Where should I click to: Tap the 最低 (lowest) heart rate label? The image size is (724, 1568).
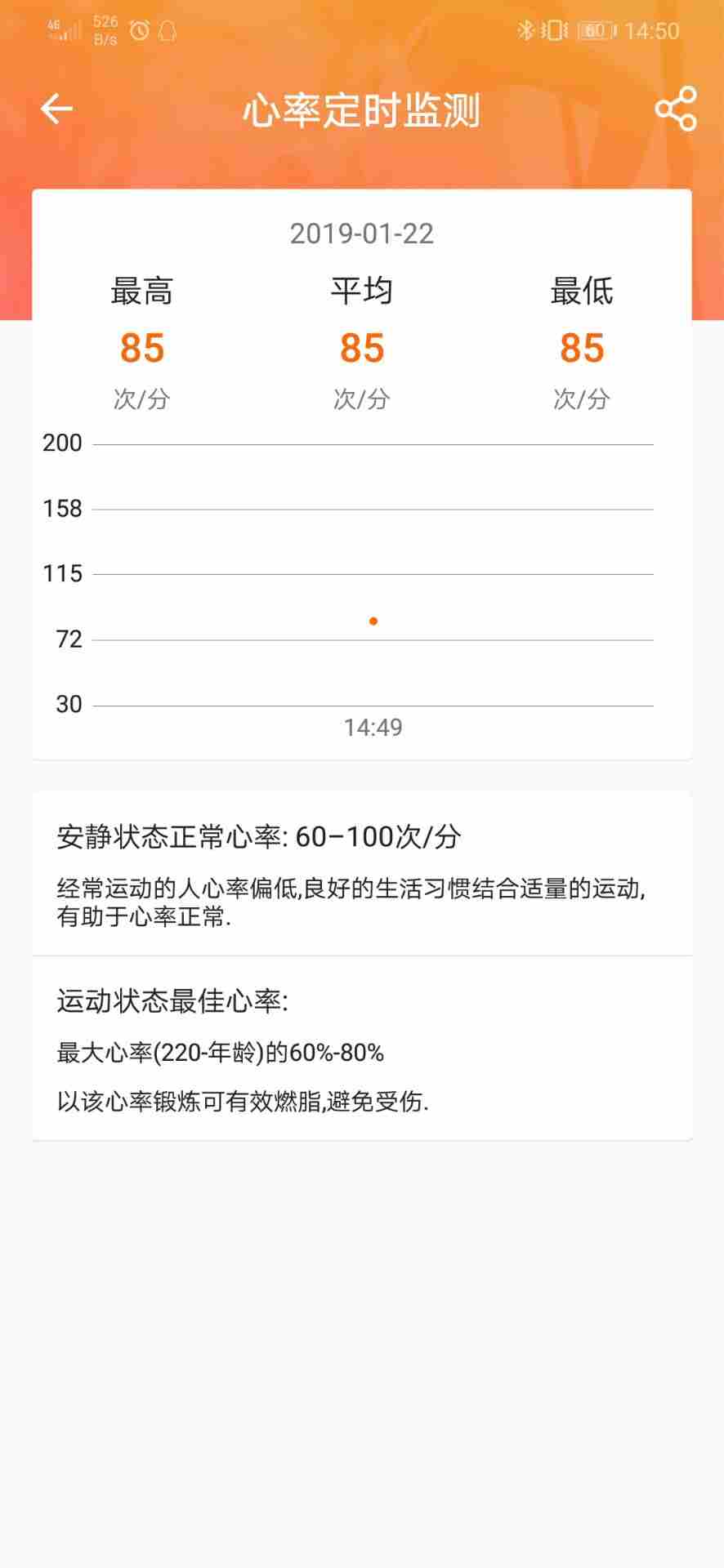[581, 291]
